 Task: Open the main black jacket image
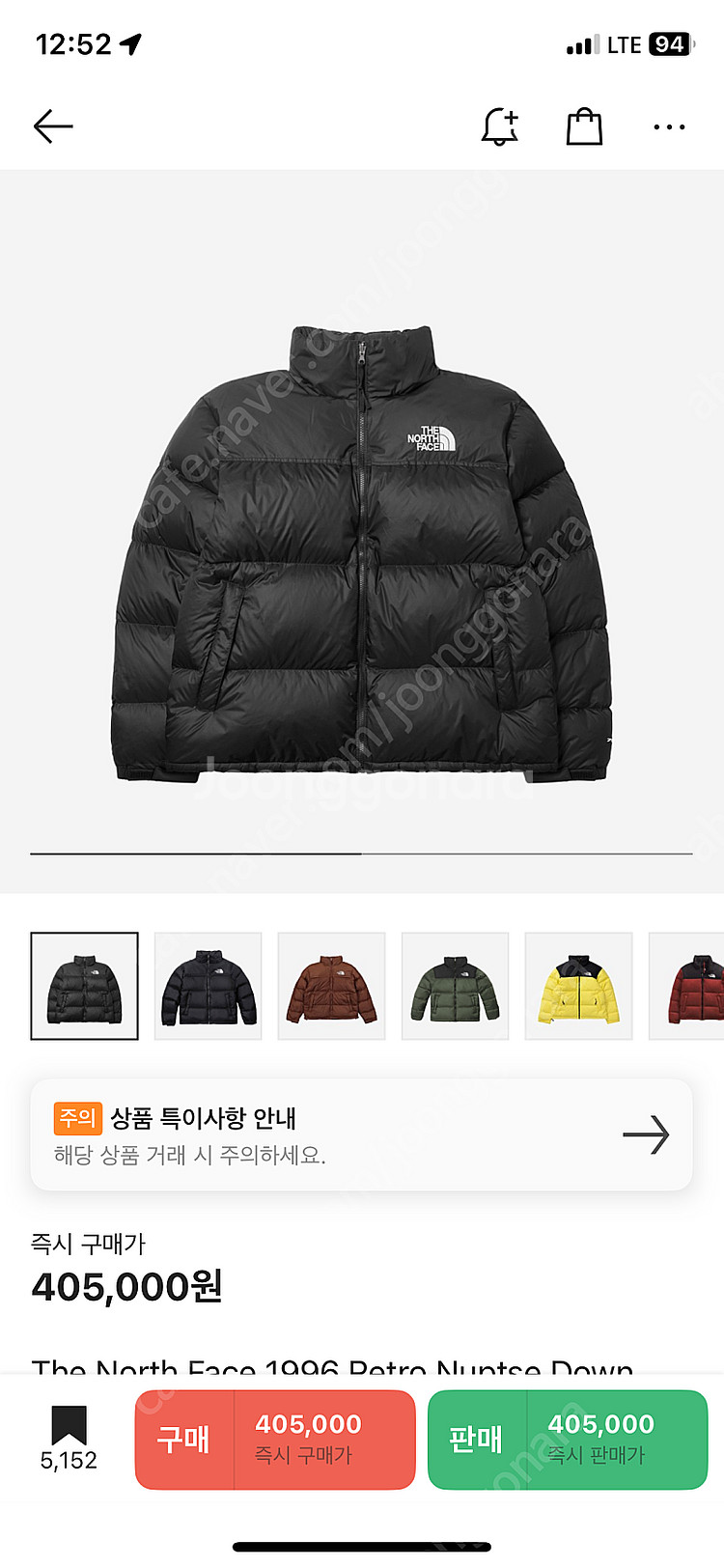coord(362,550)
